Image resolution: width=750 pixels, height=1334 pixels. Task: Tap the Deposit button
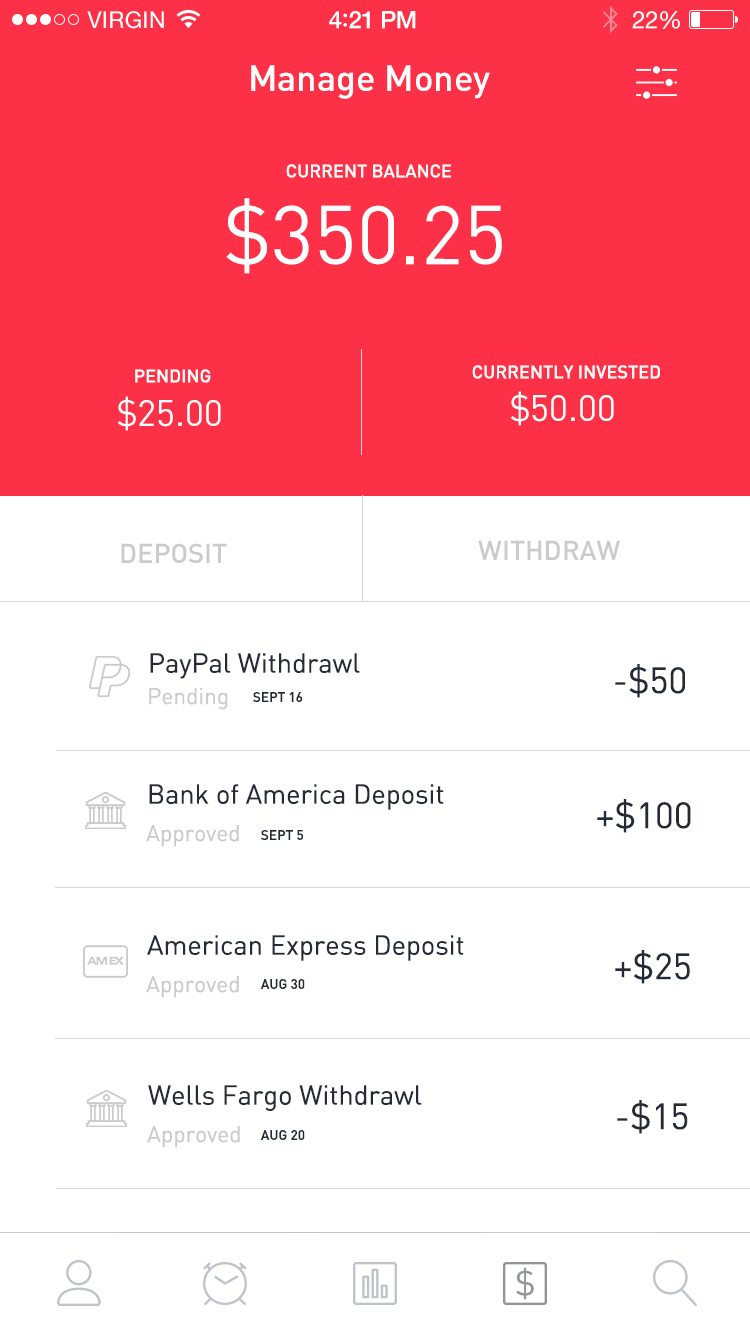(x=174, y=553)
